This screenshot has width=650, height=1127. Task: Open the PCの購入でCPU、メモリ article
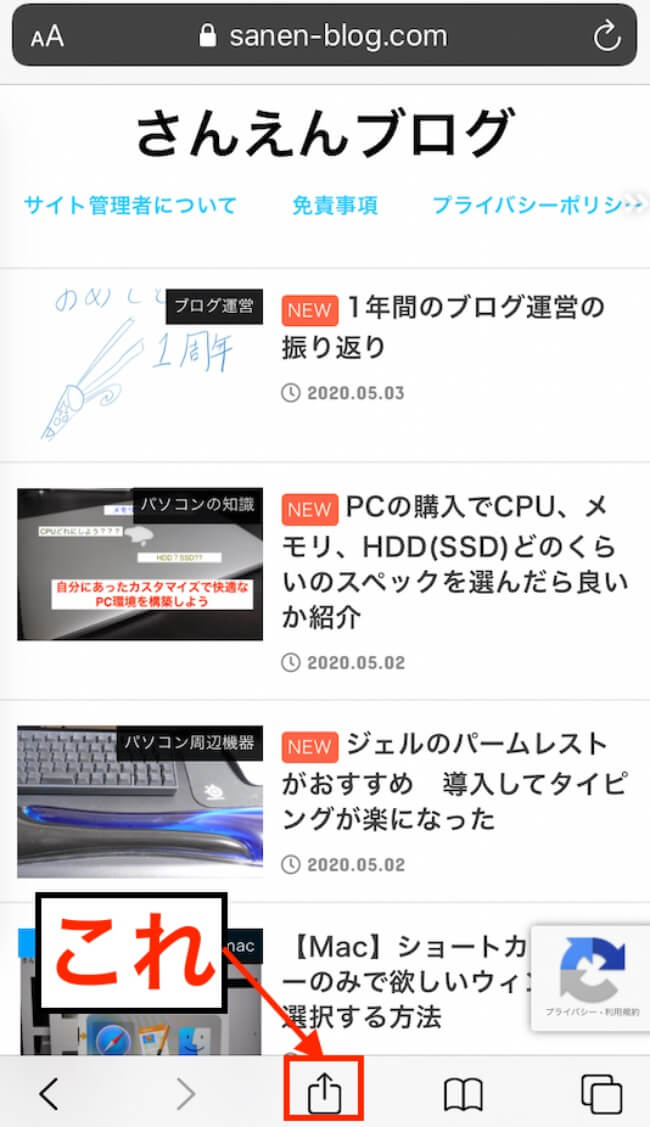(454, 562)
